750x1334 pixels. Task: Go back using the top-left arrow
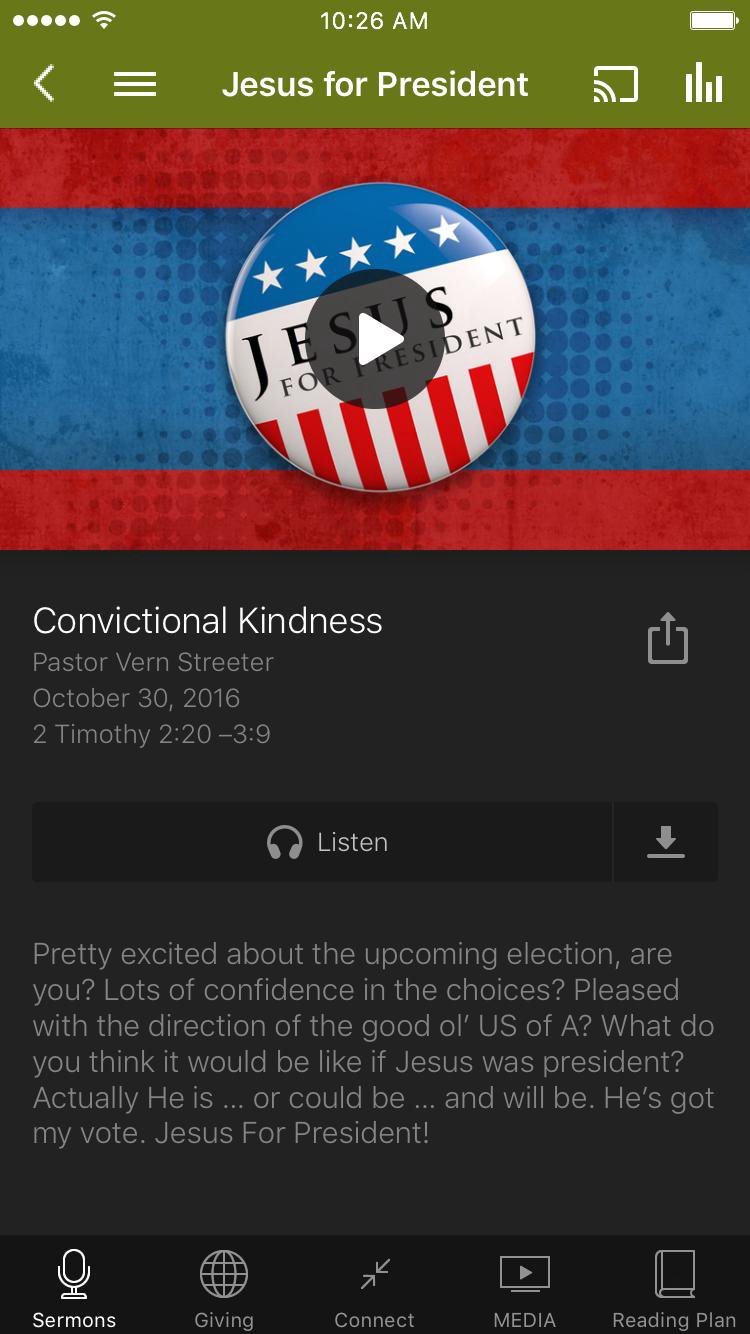44,84
